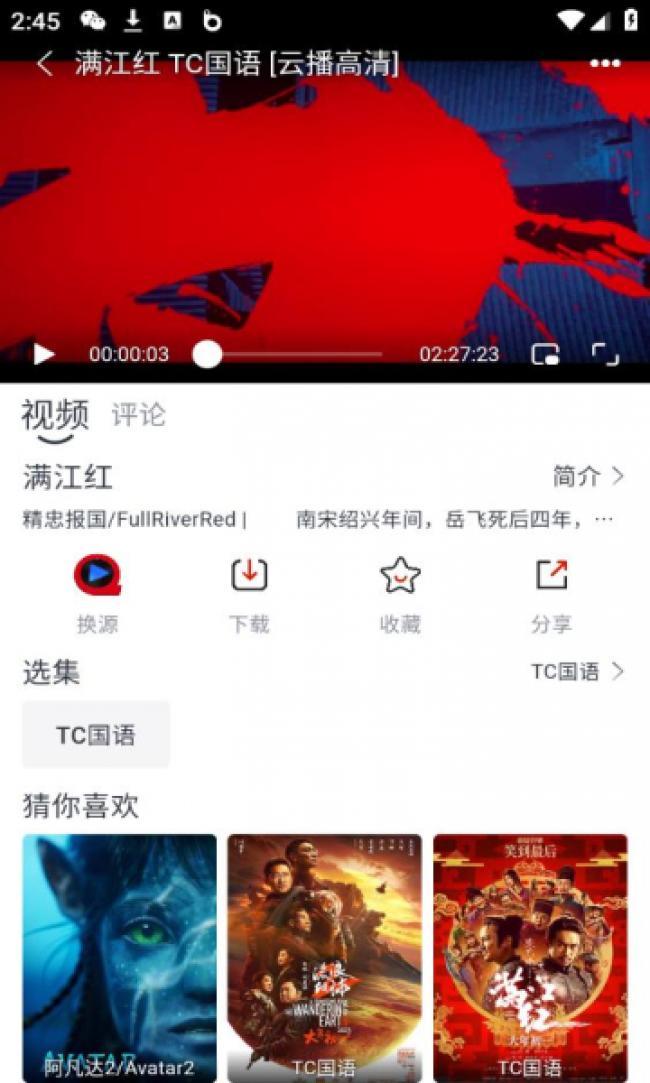Enable picture-in-picture mode

pos(545,354)
